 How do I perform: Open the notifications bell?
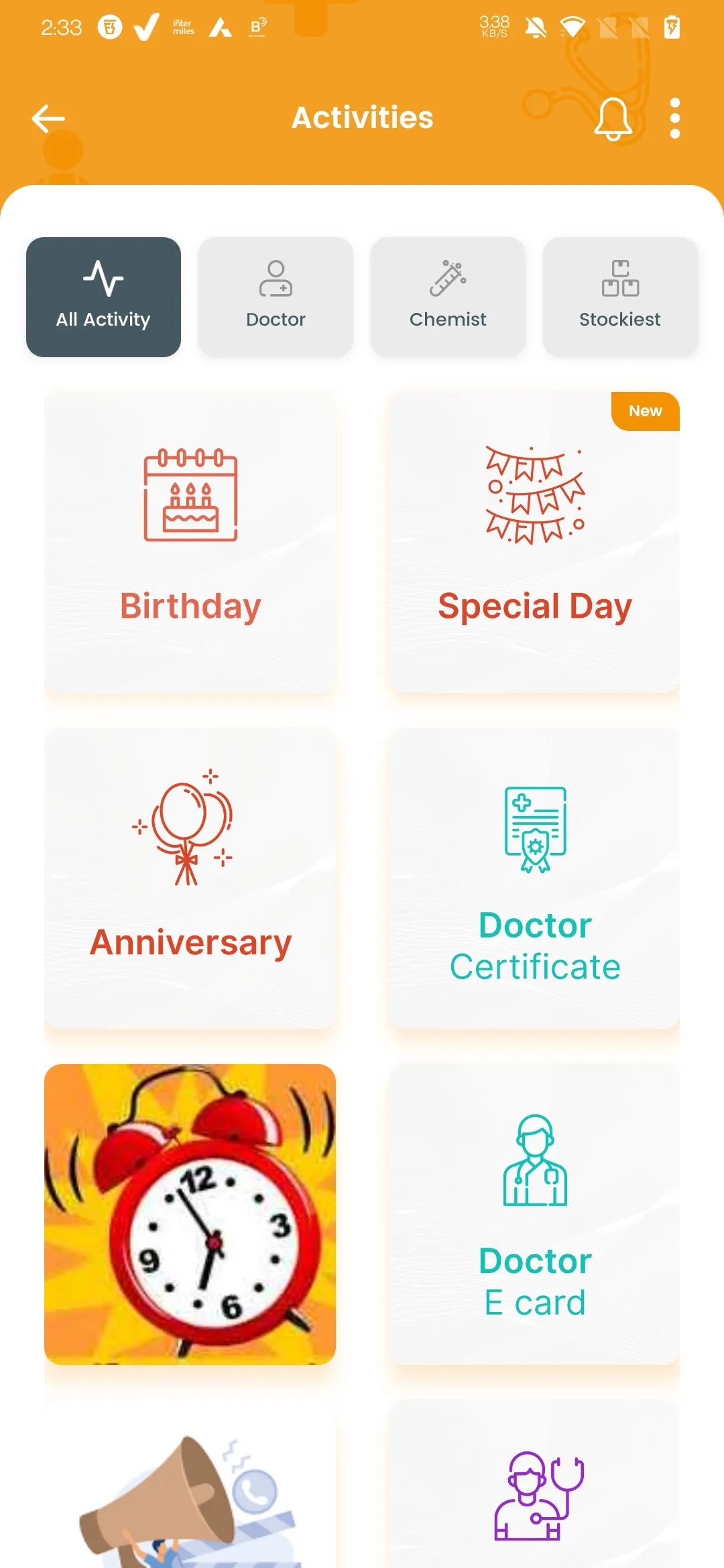[x=613, y=119]
